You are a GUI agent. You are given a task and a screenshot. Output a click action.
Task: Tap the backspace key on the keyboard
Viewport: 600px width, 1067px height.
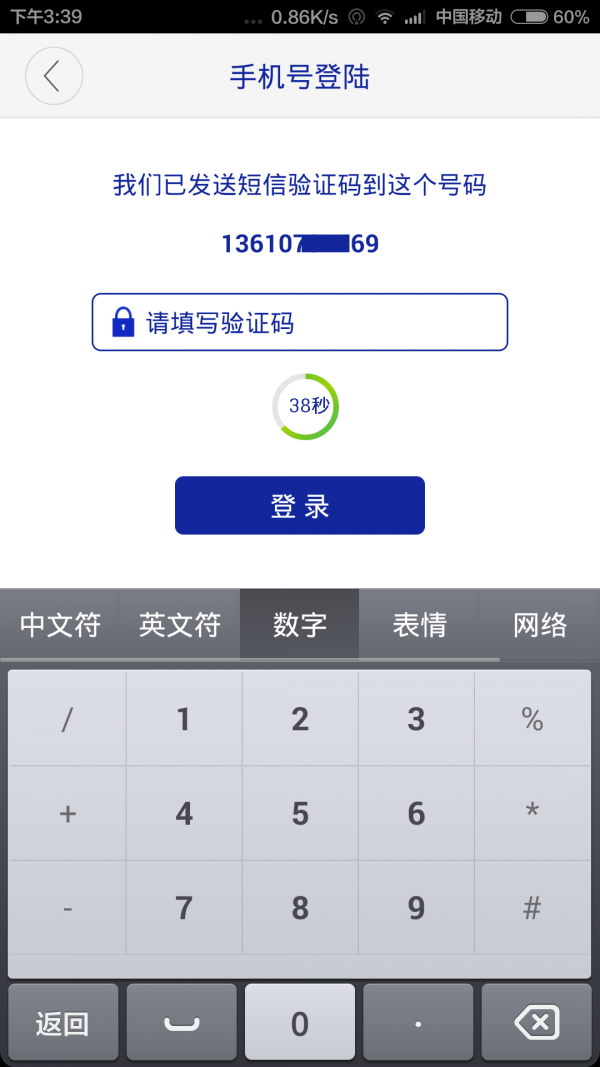pyautogui.click(x=536, y=1023)
